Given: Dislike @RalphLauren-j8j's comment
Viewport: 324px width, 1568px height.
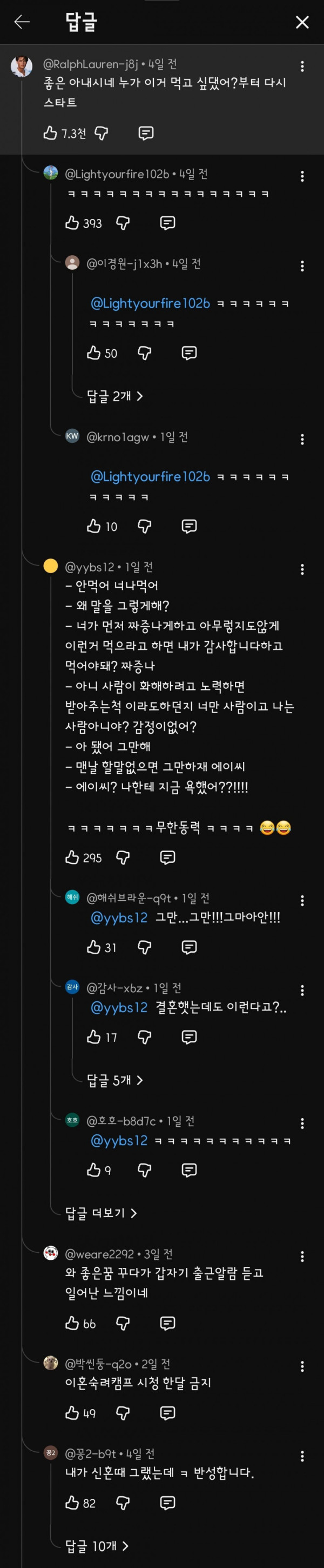Looking at the screenshot, I should click(x=102, y=134).
